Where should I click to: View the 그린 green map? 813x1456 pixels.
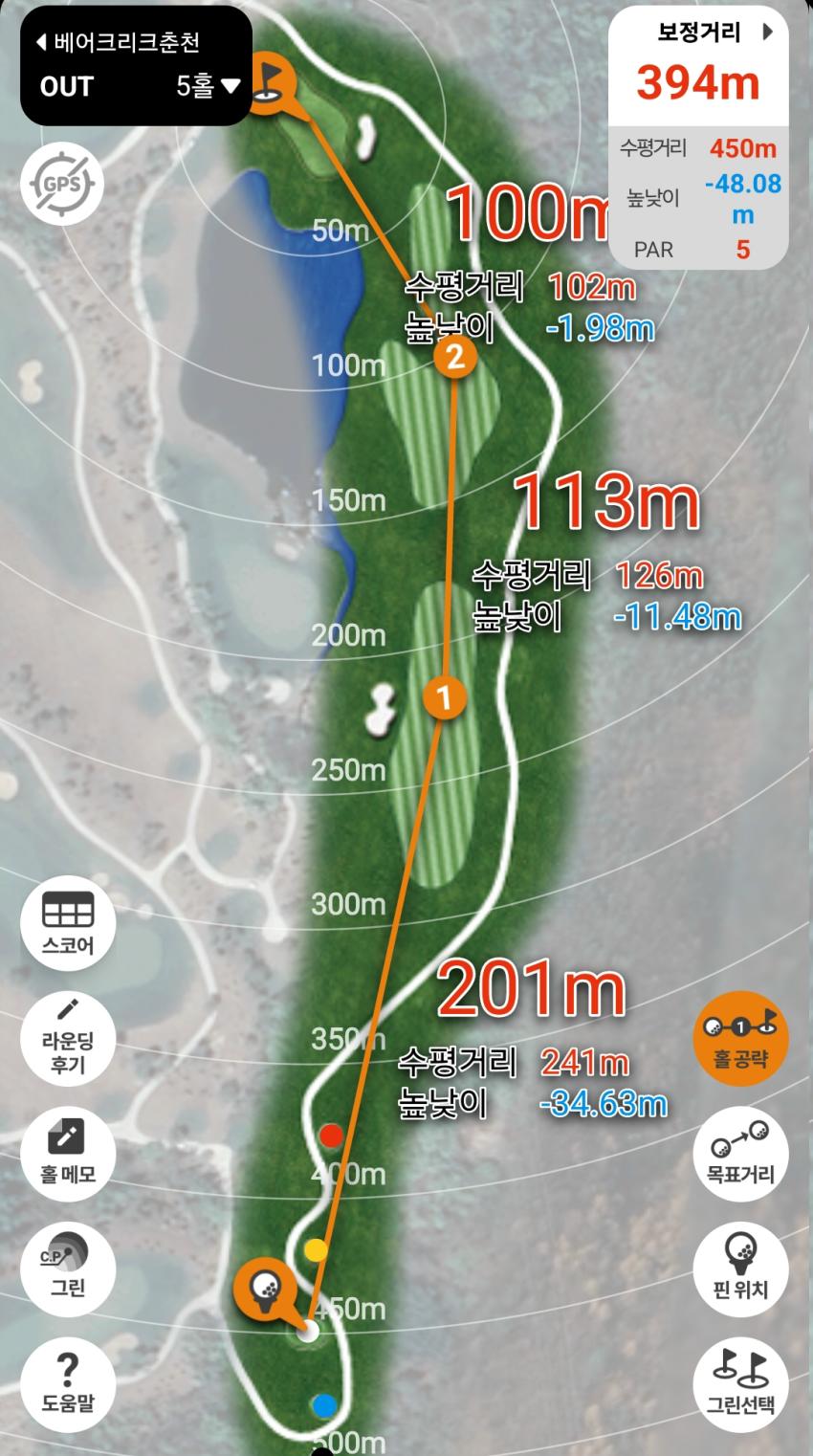pos(68,1269)
